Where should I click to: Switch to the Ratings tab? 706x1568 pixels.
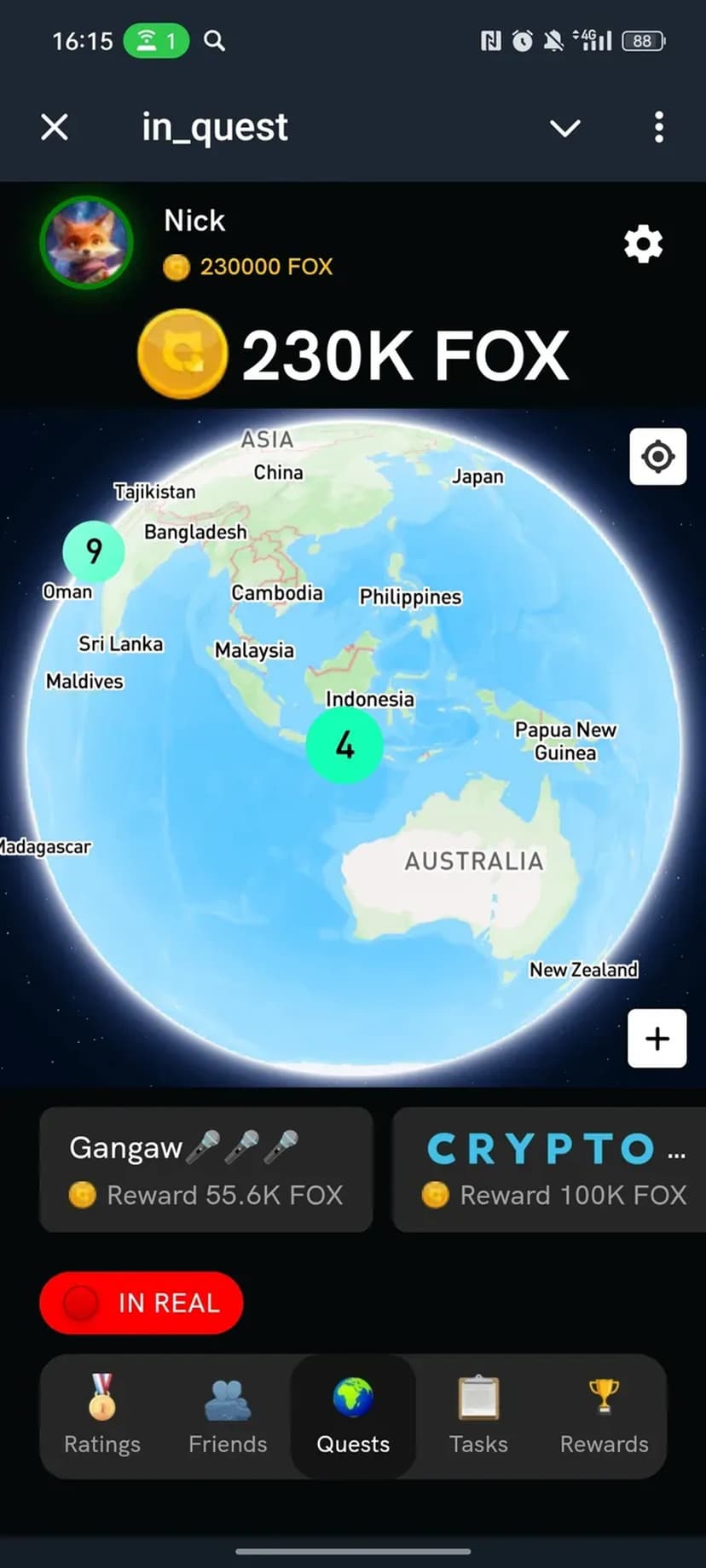coord(102,1416)
